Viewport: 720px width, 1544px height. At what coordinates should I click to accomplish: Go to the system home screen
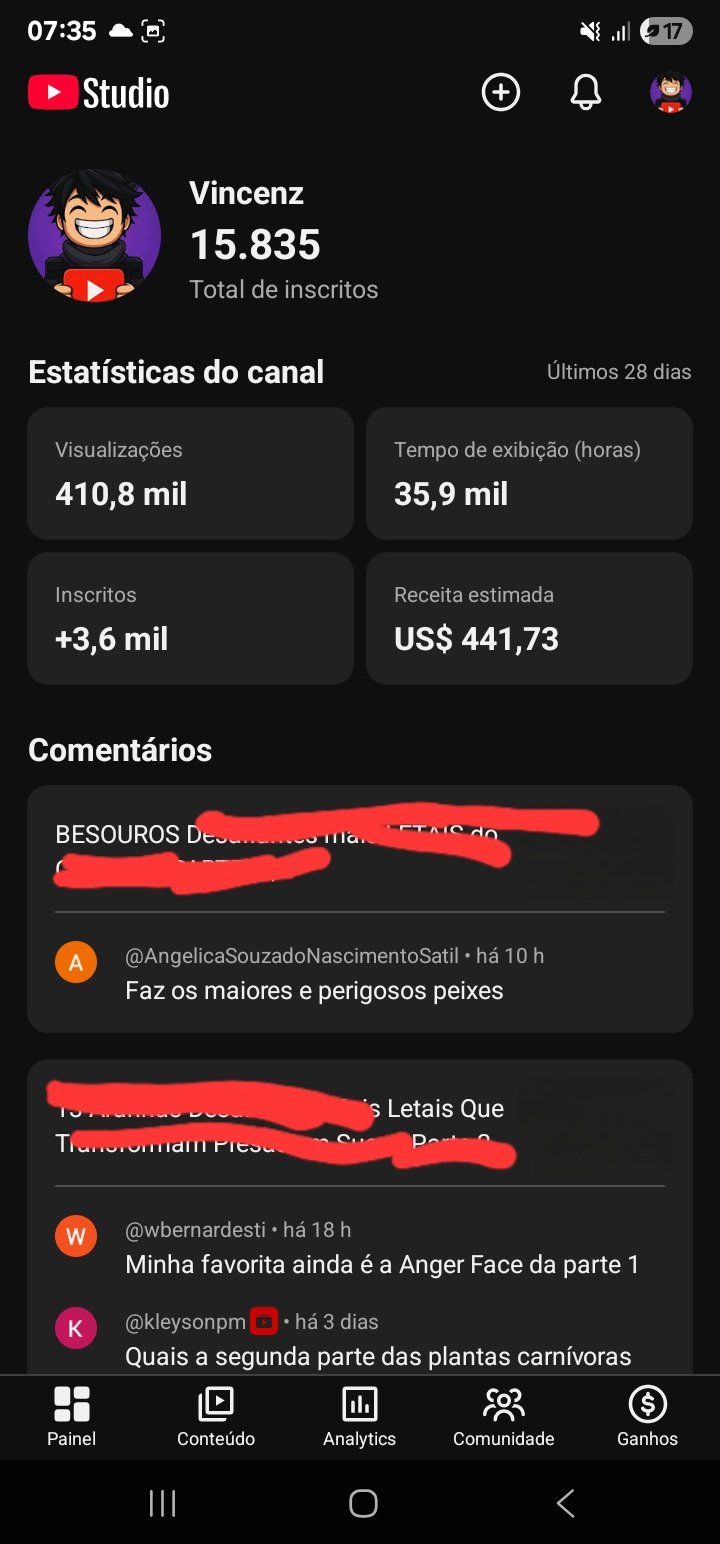click(x=363, y=1503)
